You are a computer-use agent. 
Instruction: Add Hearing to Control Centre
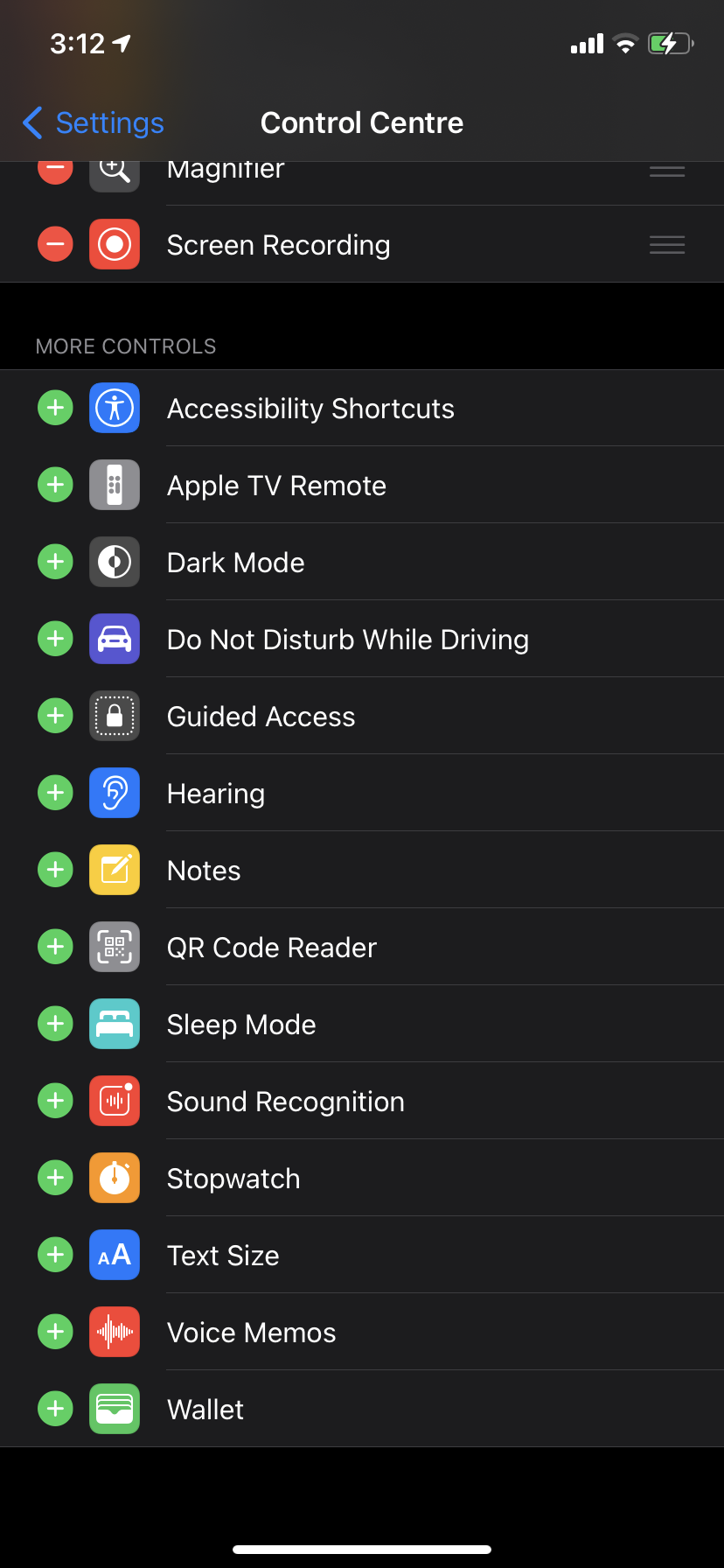click(x=55, y=793)
